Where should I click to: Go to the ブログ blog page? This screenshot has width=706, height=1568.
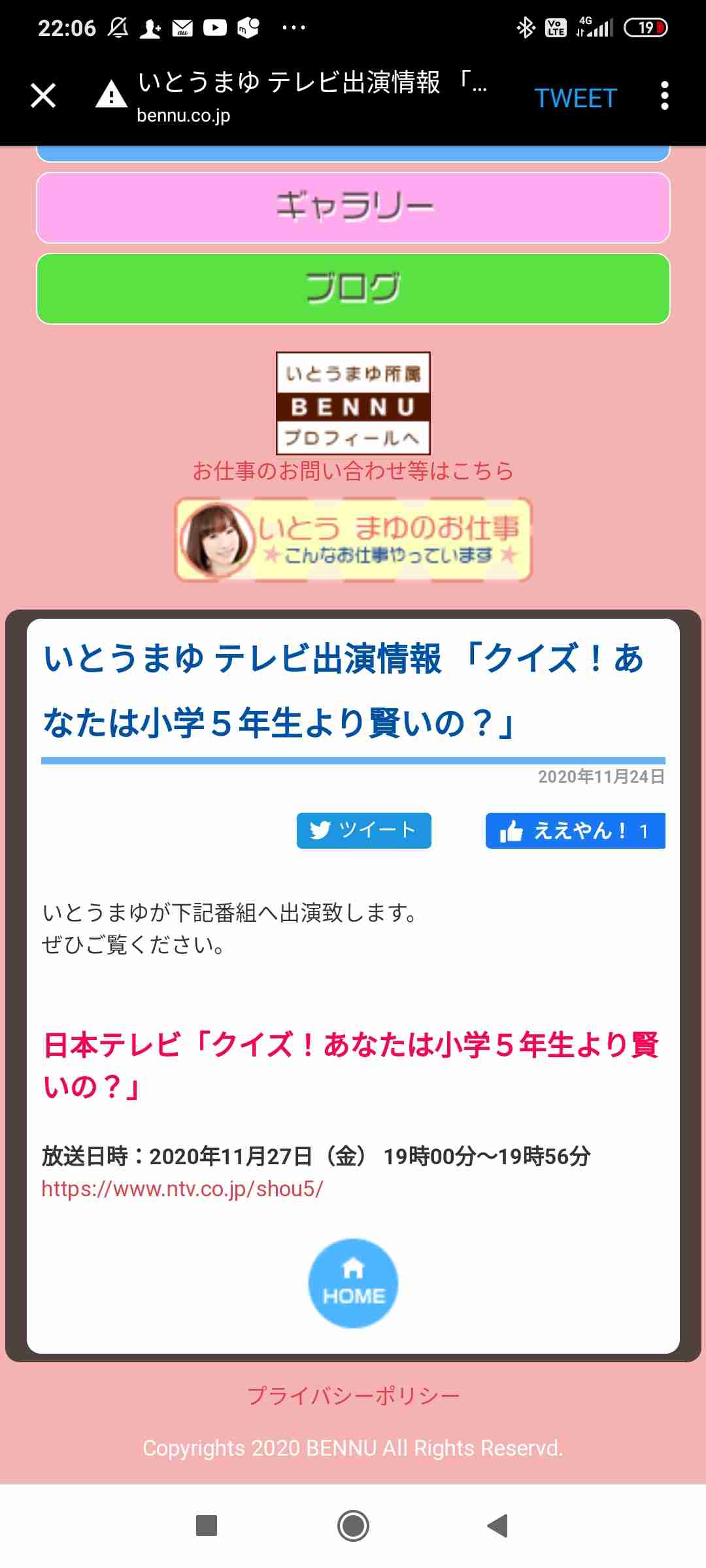[x=353, y=289]
